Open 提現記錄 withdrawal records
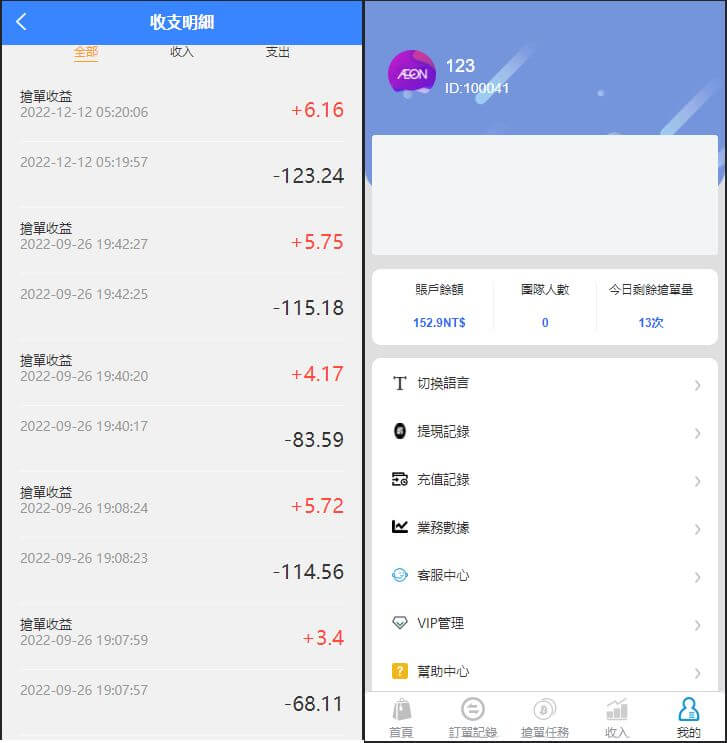Image resolution: width=727 pixels, height=743 pixels. [544, 431]
